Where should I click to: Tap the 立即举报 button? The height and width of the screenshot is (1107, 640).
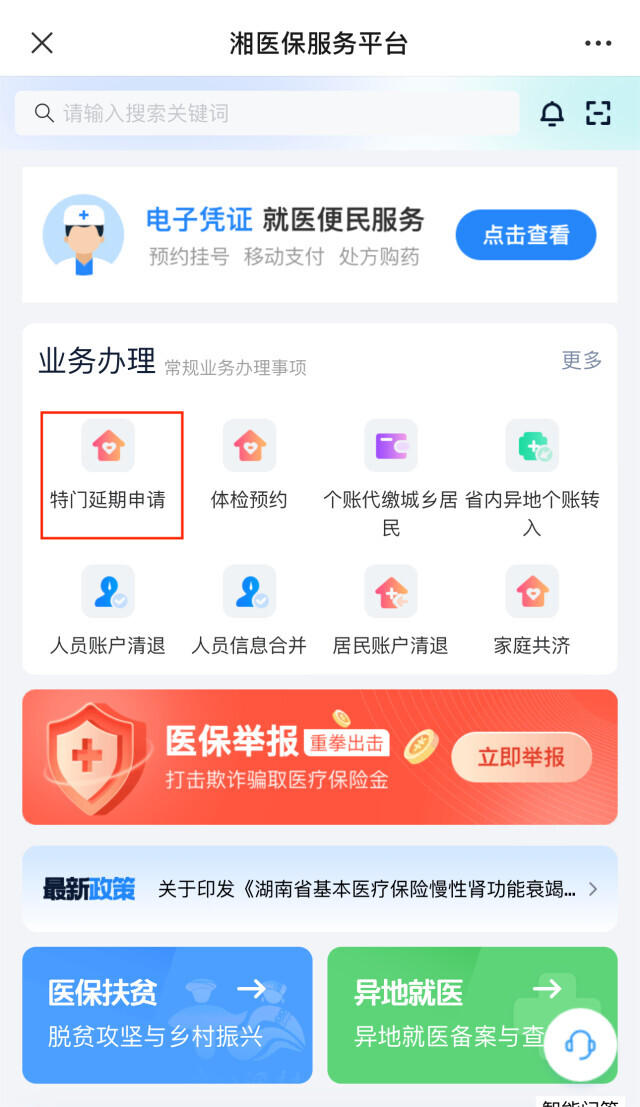point(521,757)
